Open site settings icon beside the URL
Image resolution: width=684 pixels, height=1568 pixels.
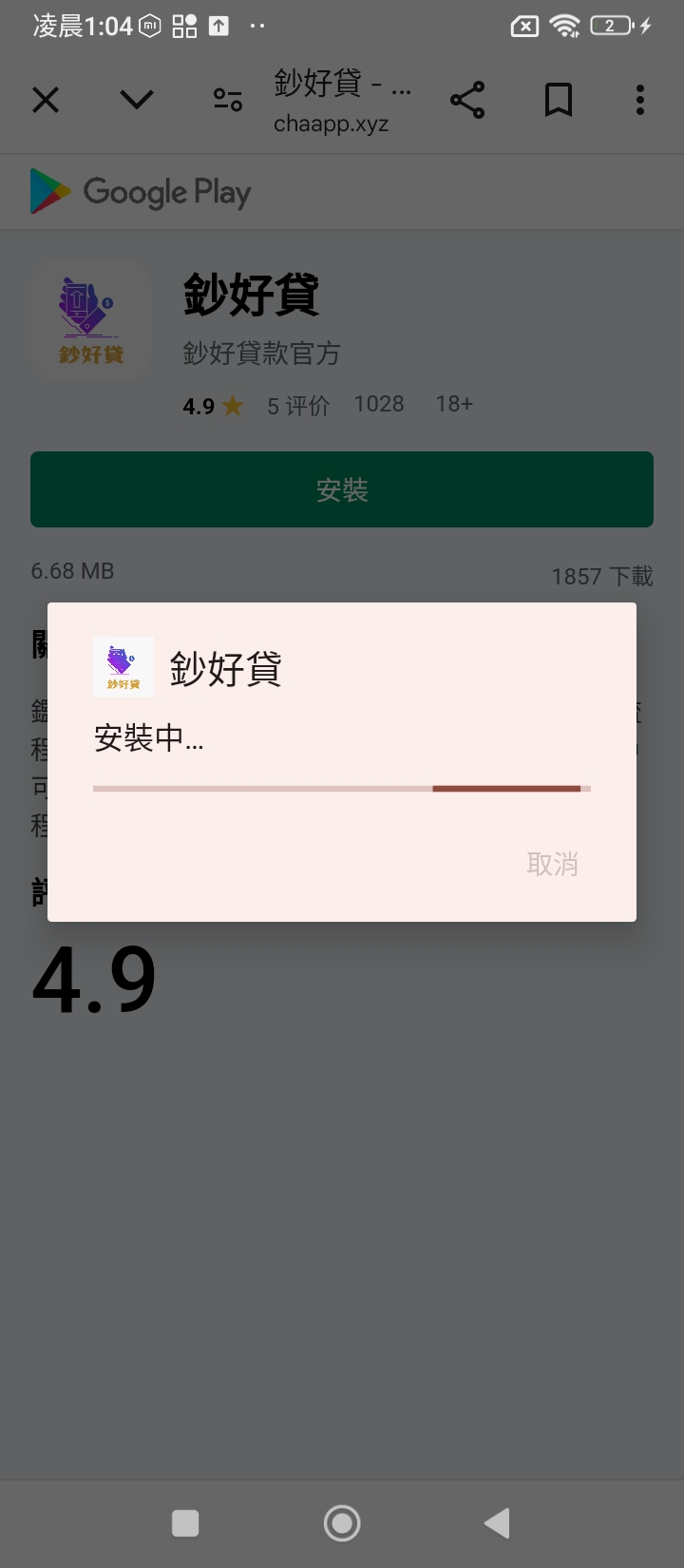[x=228, y=100]
